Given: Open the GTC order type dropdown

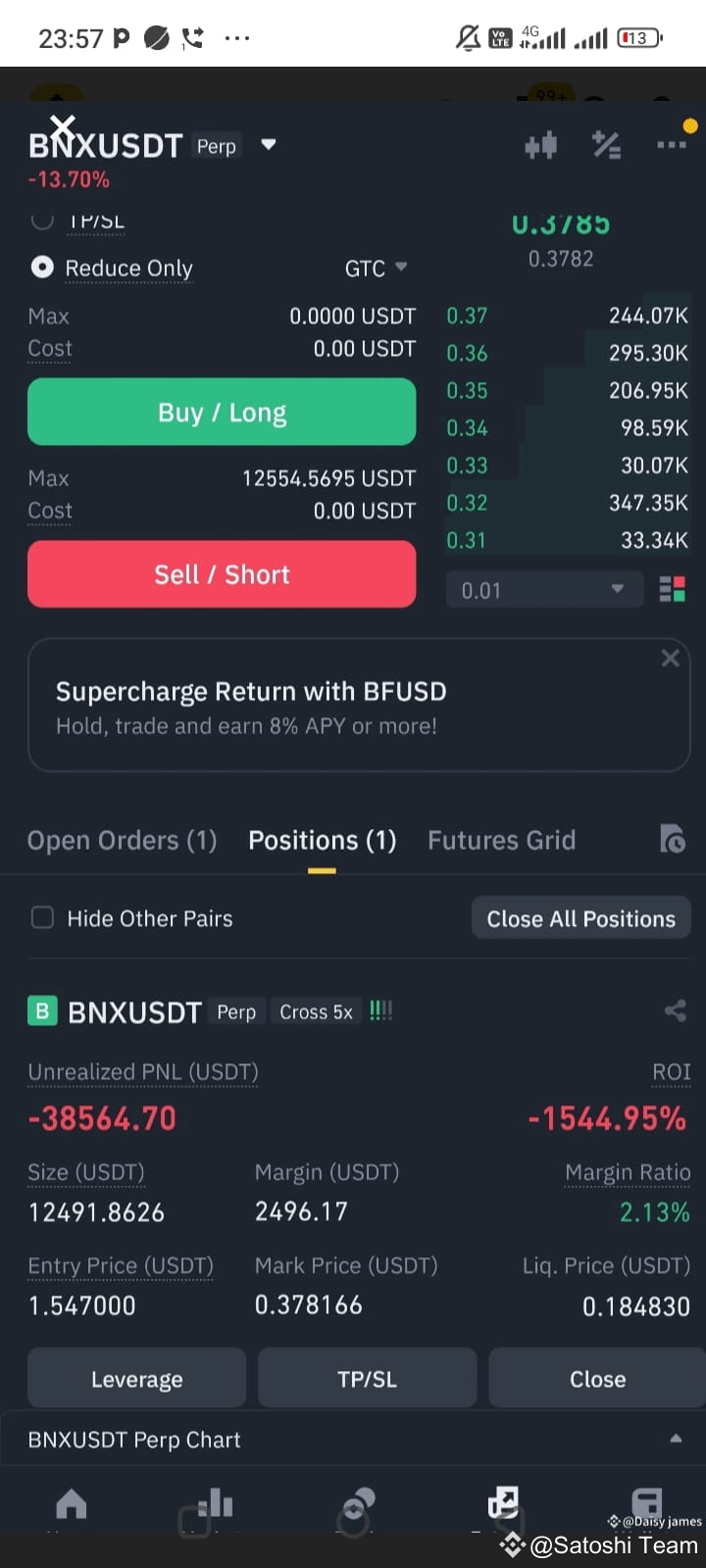Looking at the screenshot, I should coord(377,267).
